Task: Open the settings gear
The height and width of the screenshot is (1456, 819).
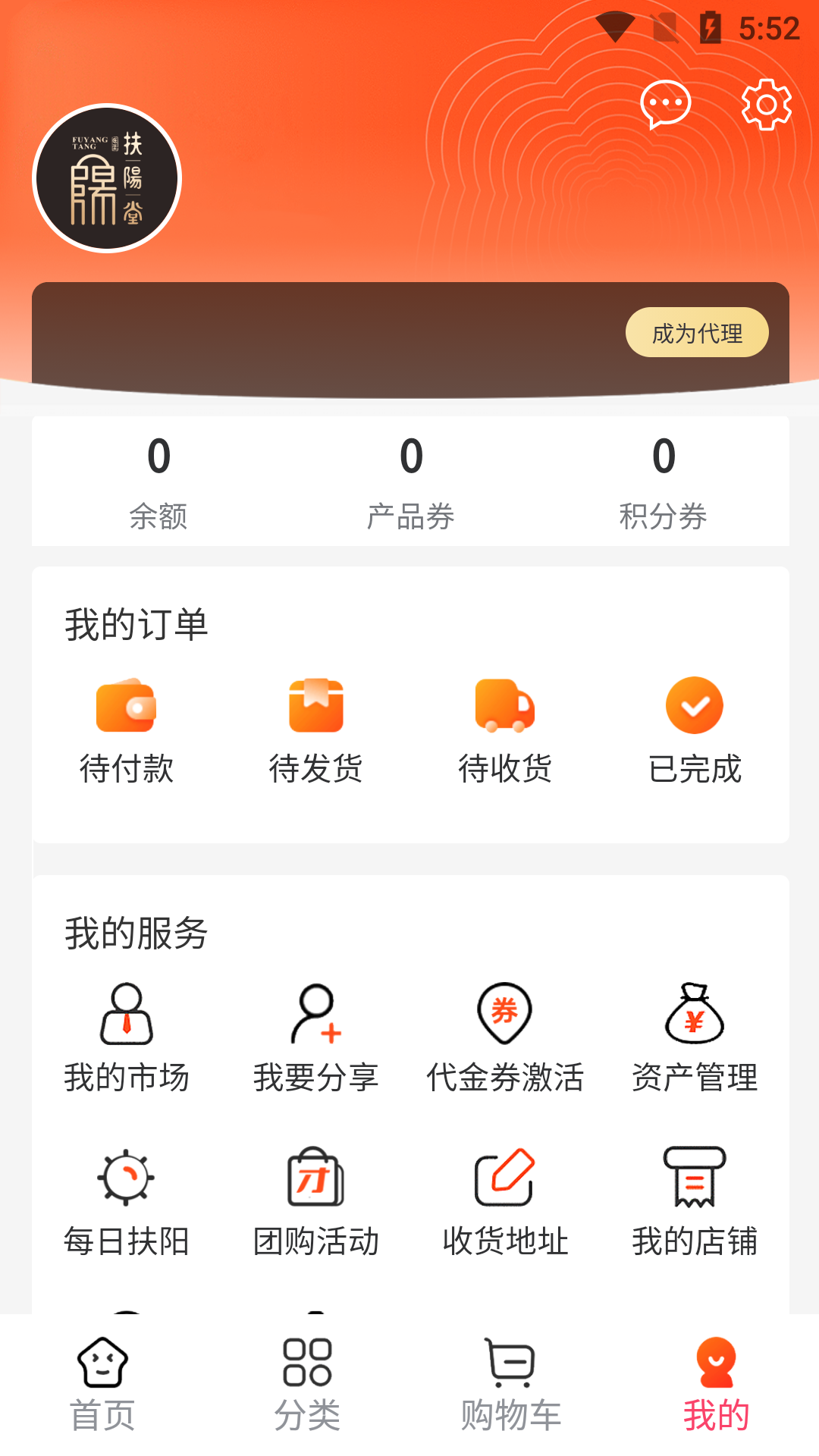Action: point(767,106)
